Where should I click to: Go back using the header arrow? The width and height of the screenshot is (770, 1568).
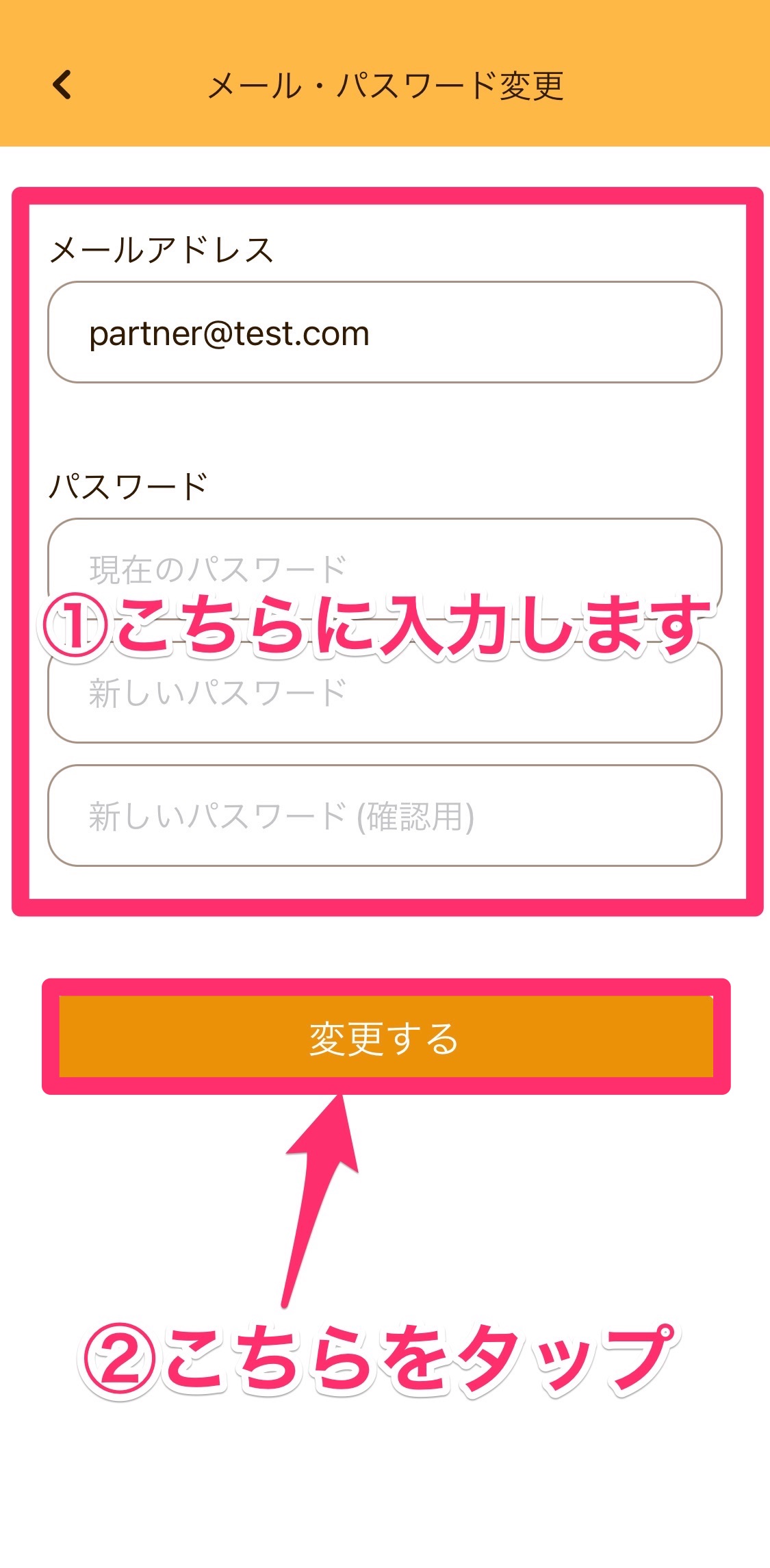(x=62, y=85)
